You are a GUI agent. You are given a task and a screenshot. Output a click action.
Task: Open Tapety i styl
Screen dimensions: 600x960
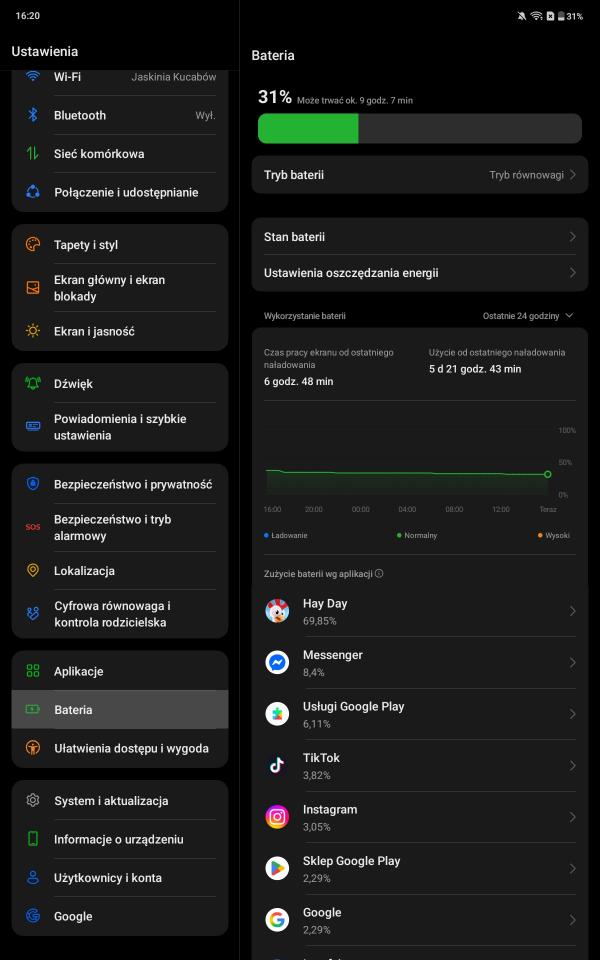pyautogui.click(x=120, y=245)
